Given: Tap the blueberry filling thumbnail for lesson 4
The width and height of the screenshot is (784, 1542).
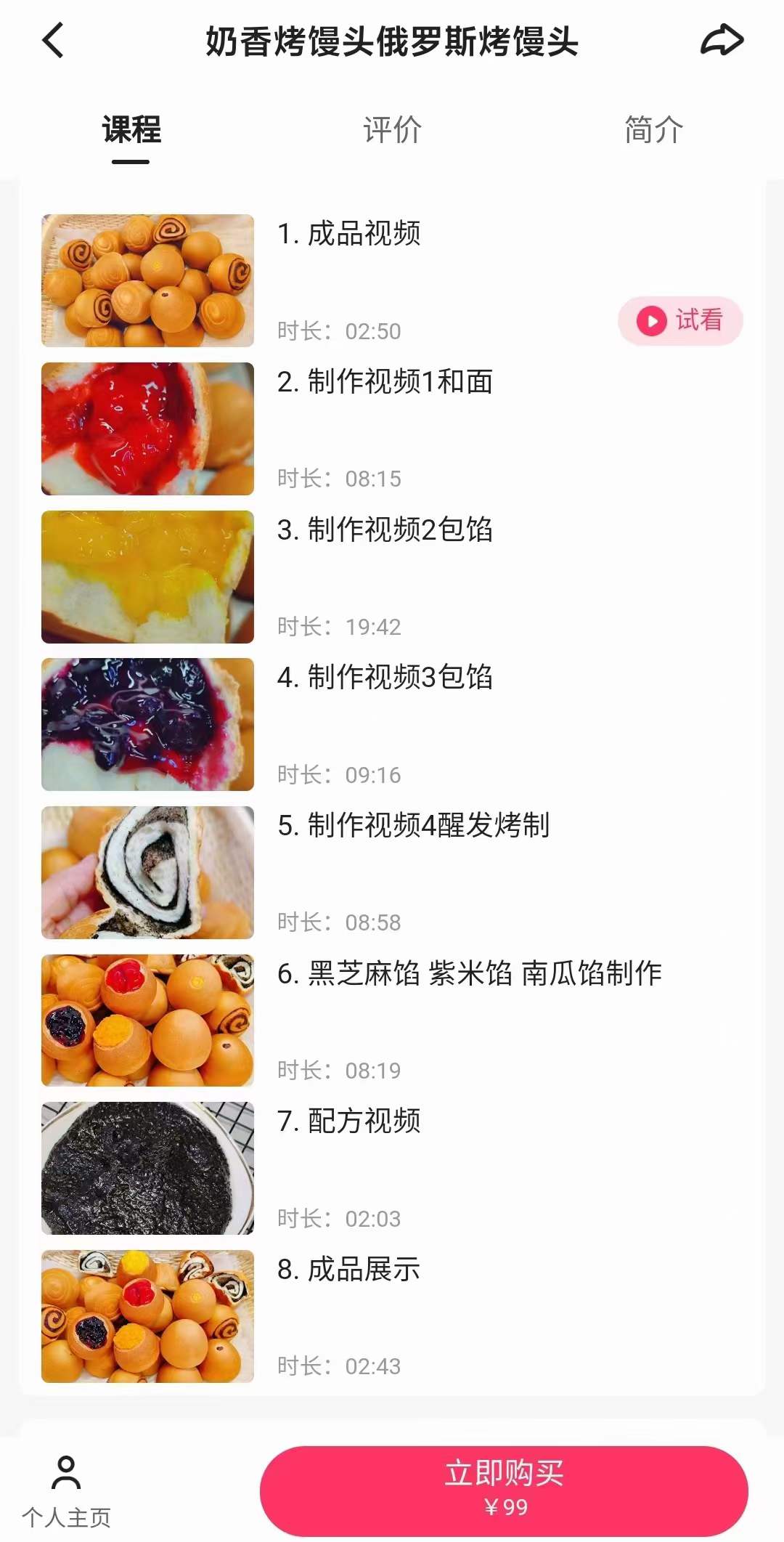Looking at the screenshot, I should tap(147, 725).
